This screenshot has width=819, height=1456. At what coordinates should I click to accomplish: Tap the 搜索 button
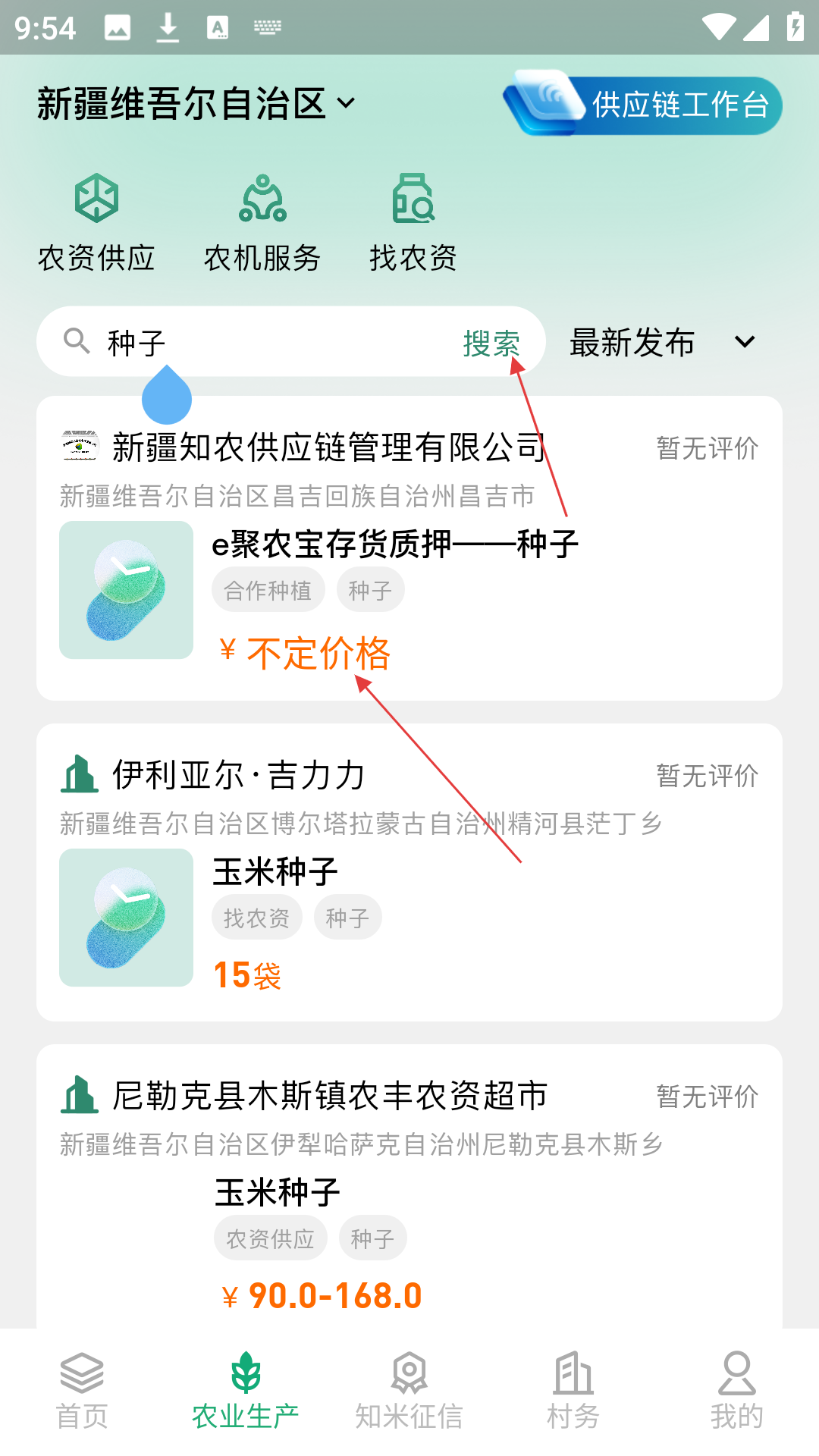point(491,344)
